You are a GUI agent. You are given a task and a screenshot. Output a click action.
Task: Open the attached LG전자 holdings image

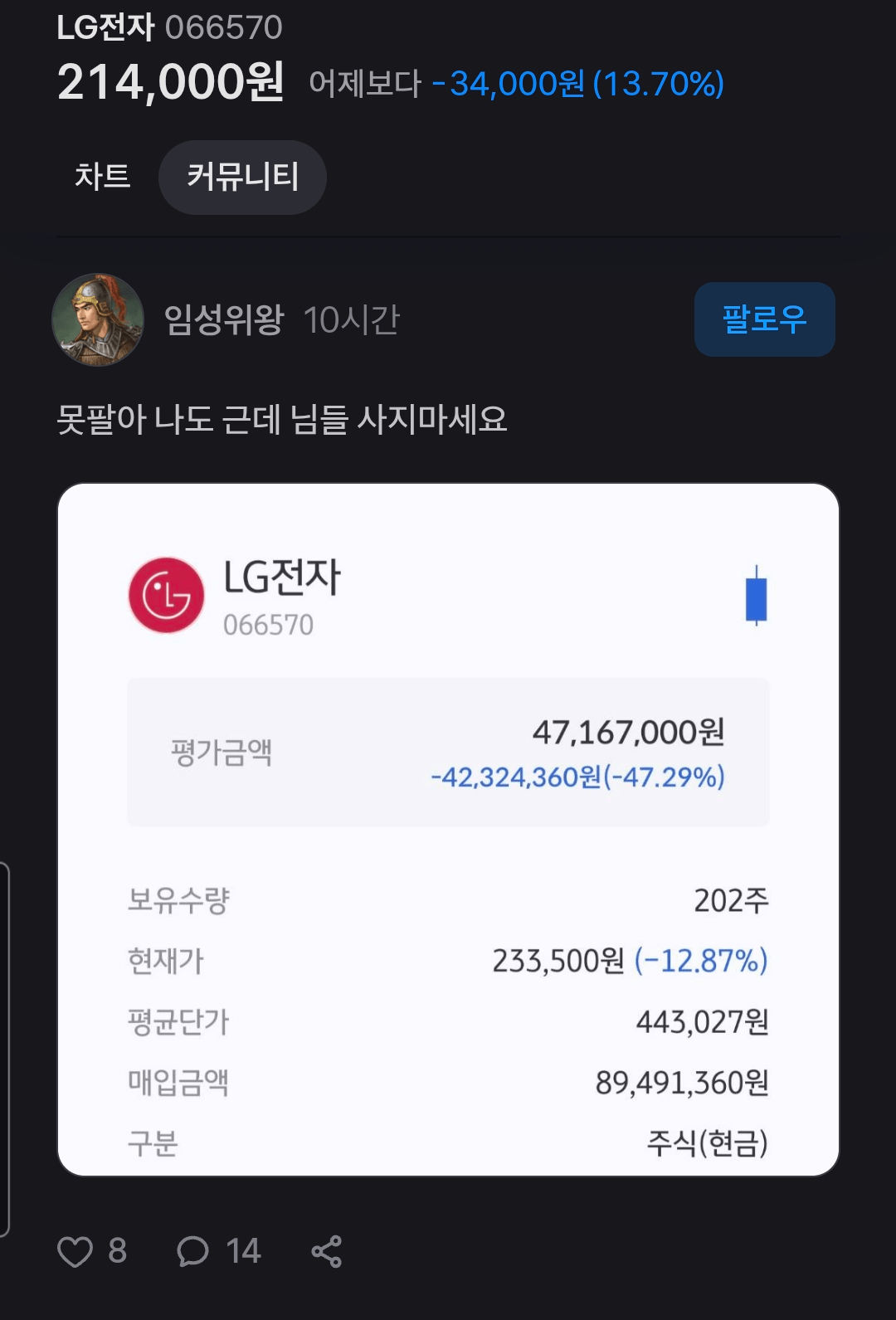pos(448,830)
